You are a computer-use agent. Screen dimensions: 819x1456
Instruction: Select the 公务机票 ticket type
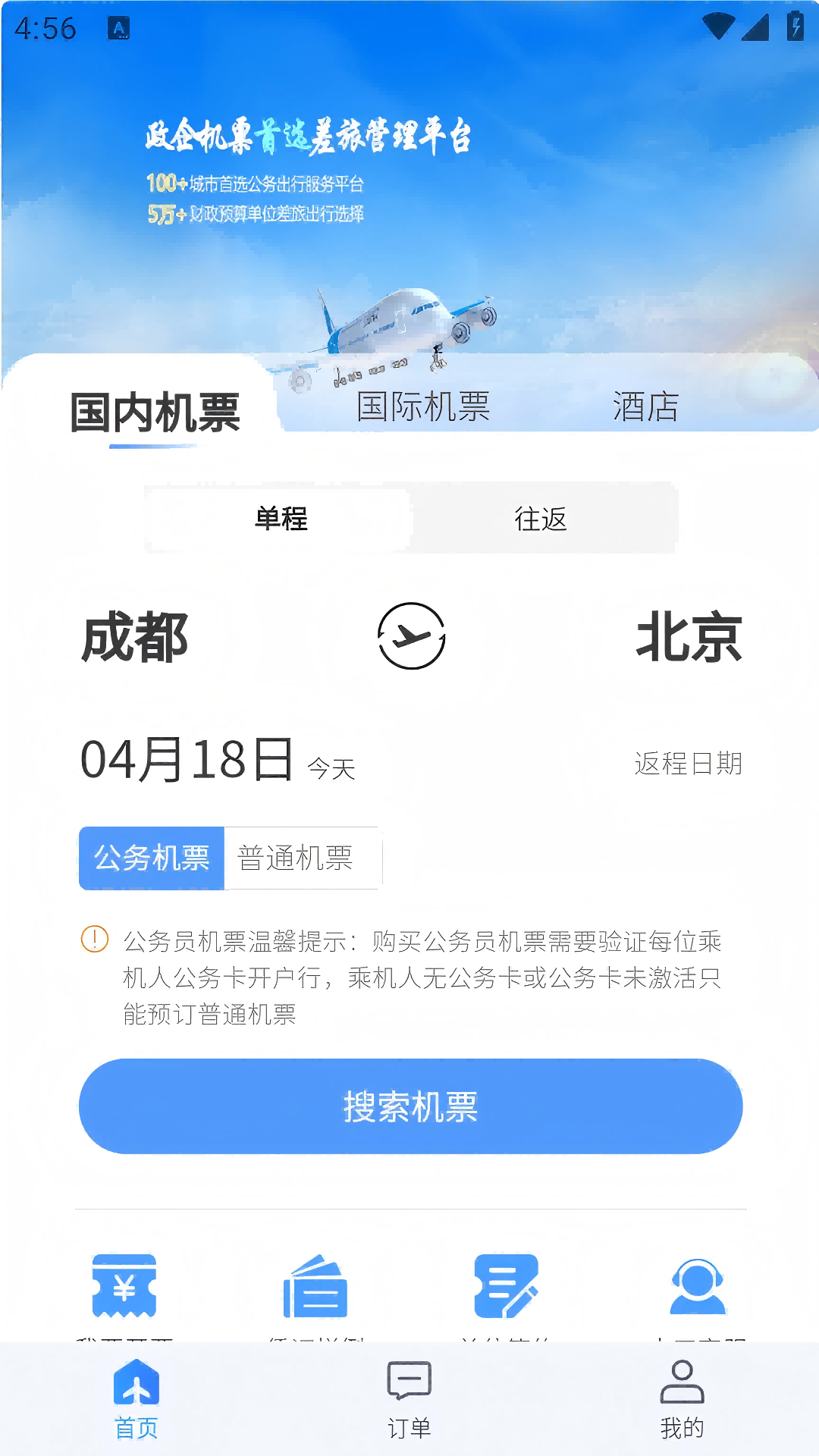tap(151, 856)
